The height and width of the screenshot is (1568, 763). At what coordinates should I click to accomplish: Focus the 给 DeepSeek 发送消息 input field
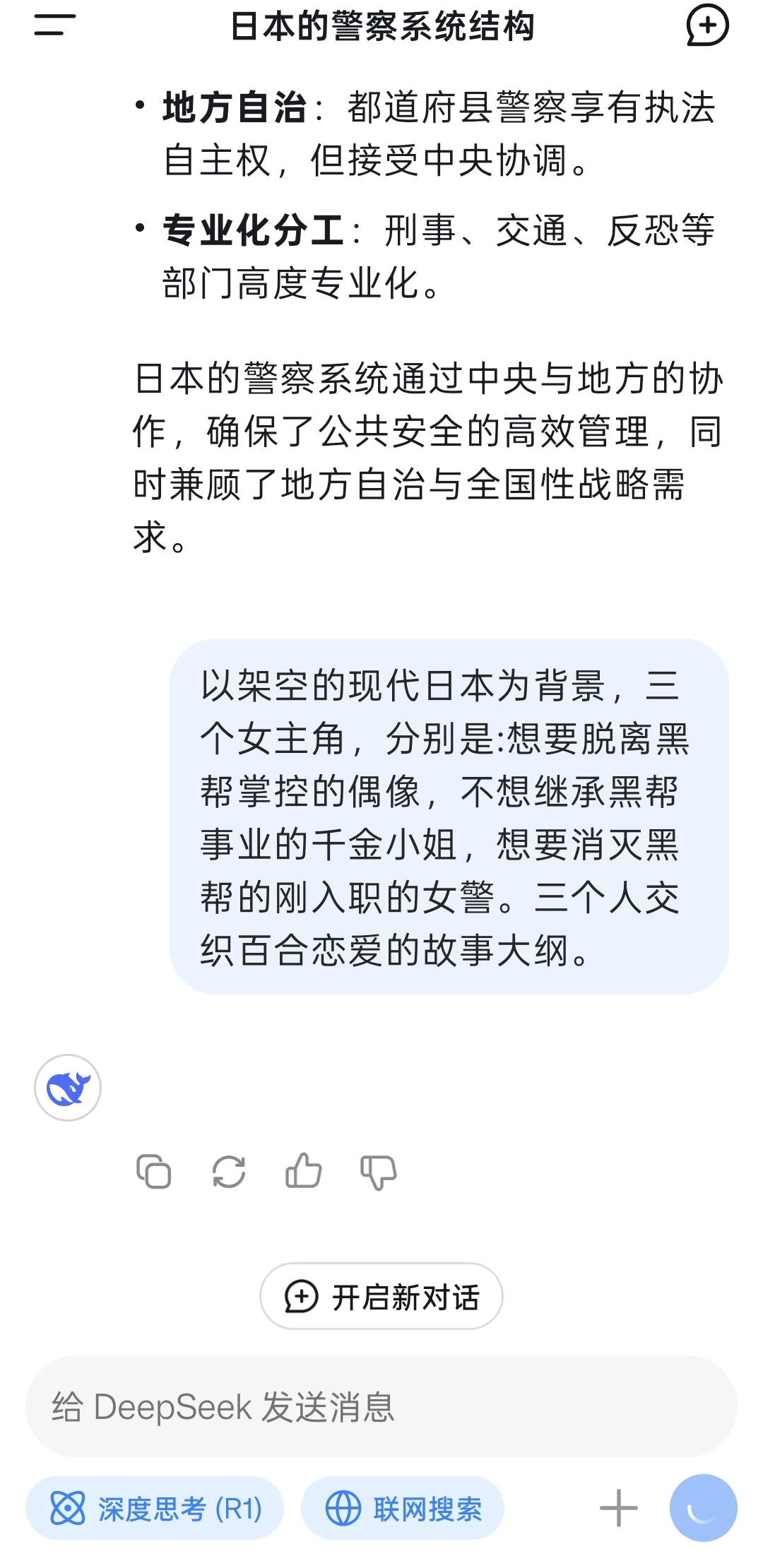coord(381,1406)
